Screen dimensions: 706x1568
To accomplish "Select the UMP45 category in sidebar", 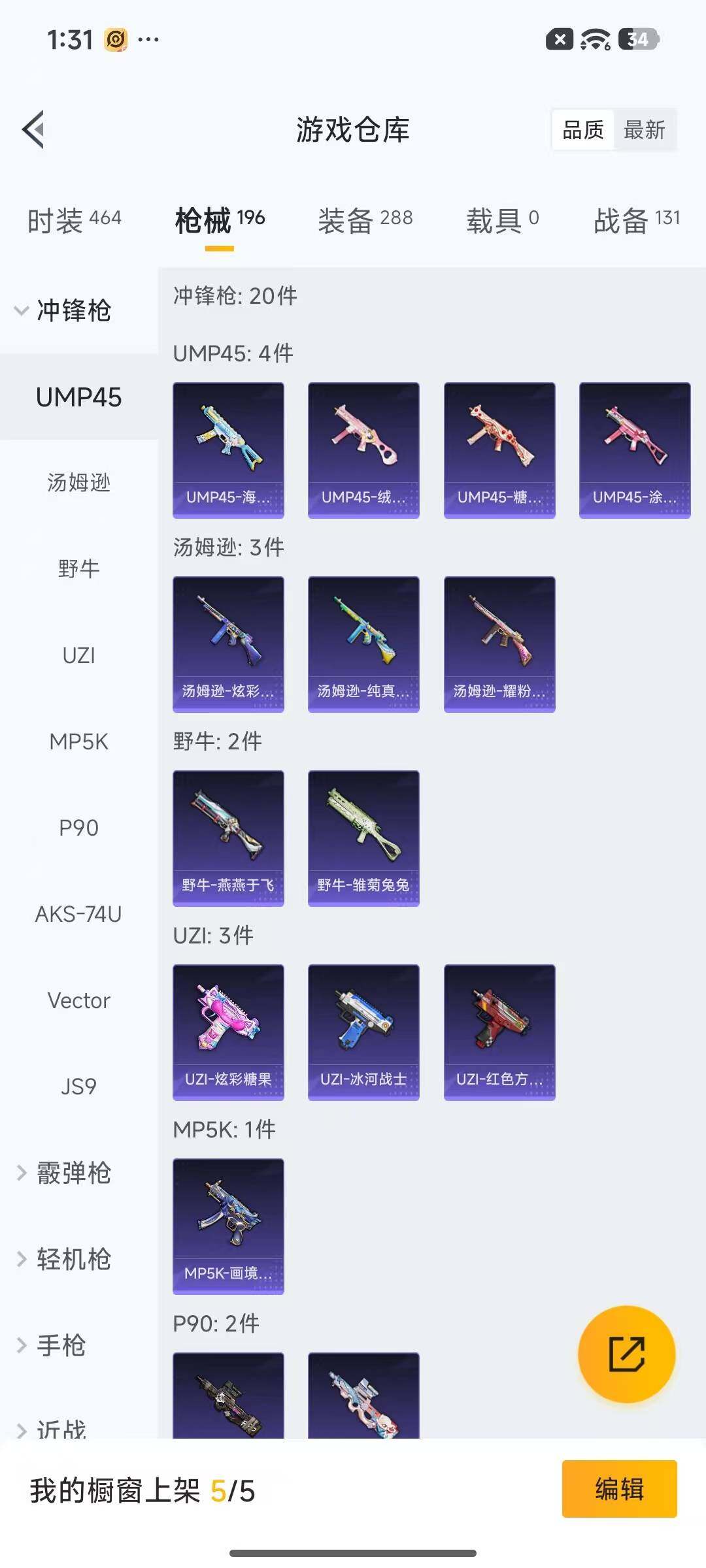I will [78, 397].
